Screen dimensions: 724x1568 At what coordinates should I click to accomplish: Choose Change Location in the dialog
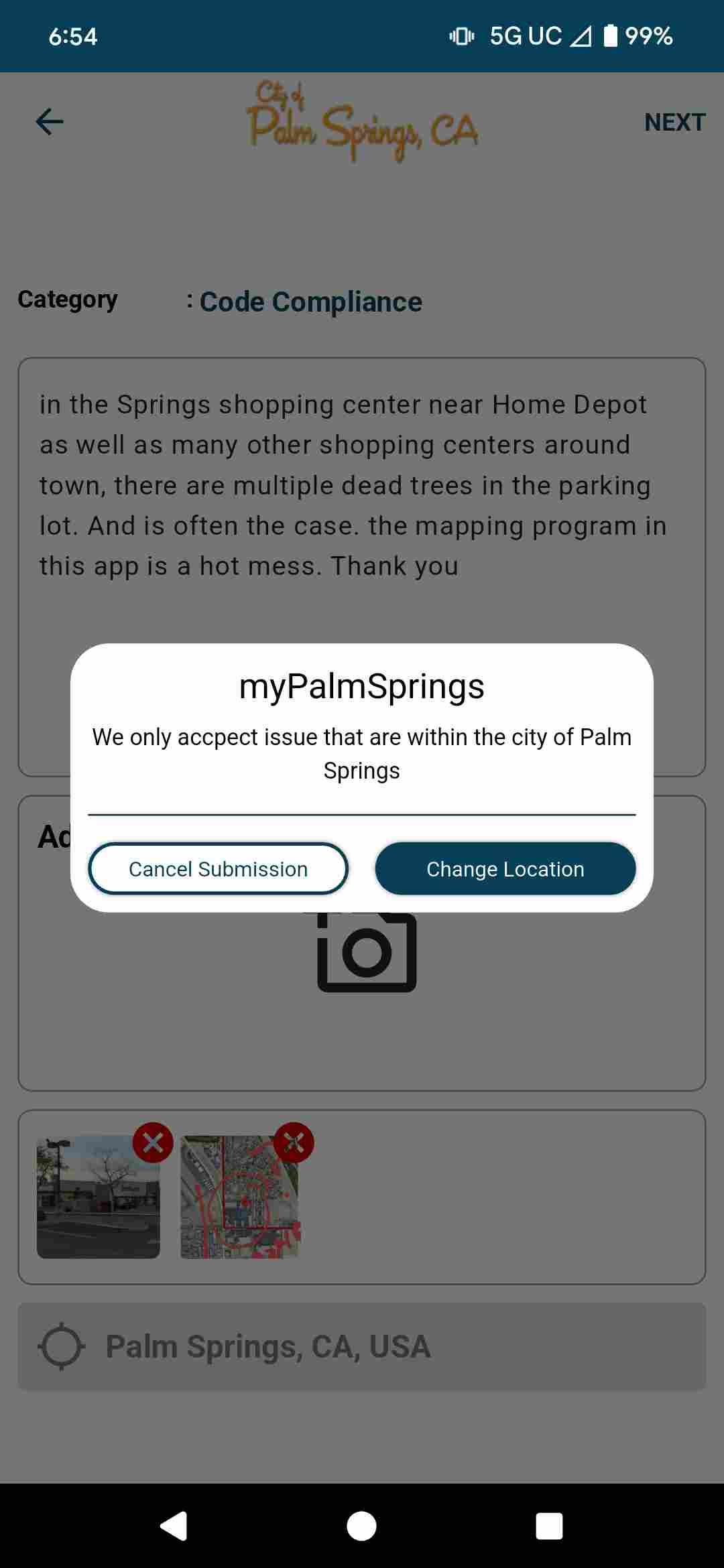[x=505, y=868]
